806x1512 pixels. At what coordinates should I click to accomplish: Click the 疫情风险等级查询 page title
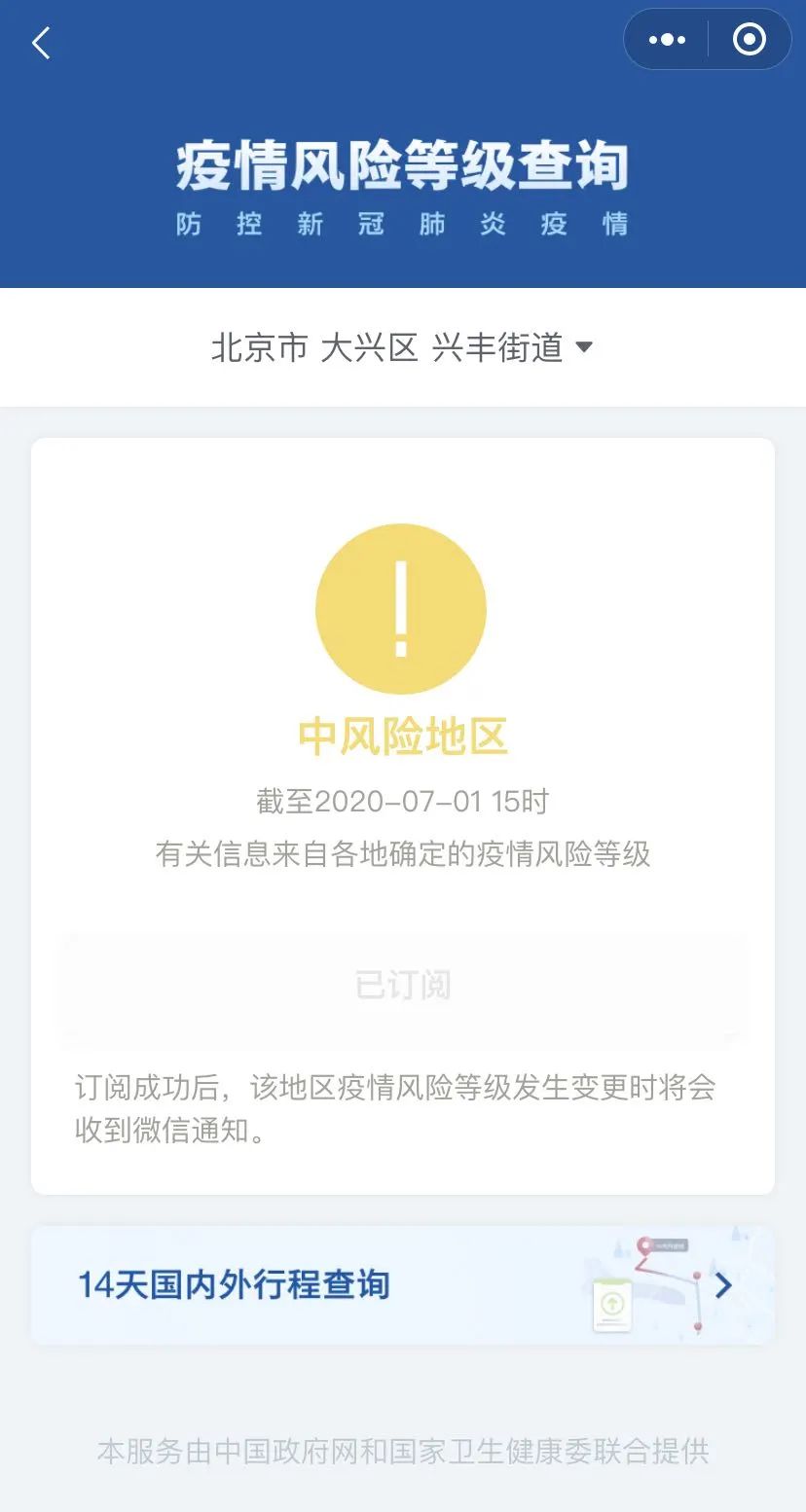[402, 165]
